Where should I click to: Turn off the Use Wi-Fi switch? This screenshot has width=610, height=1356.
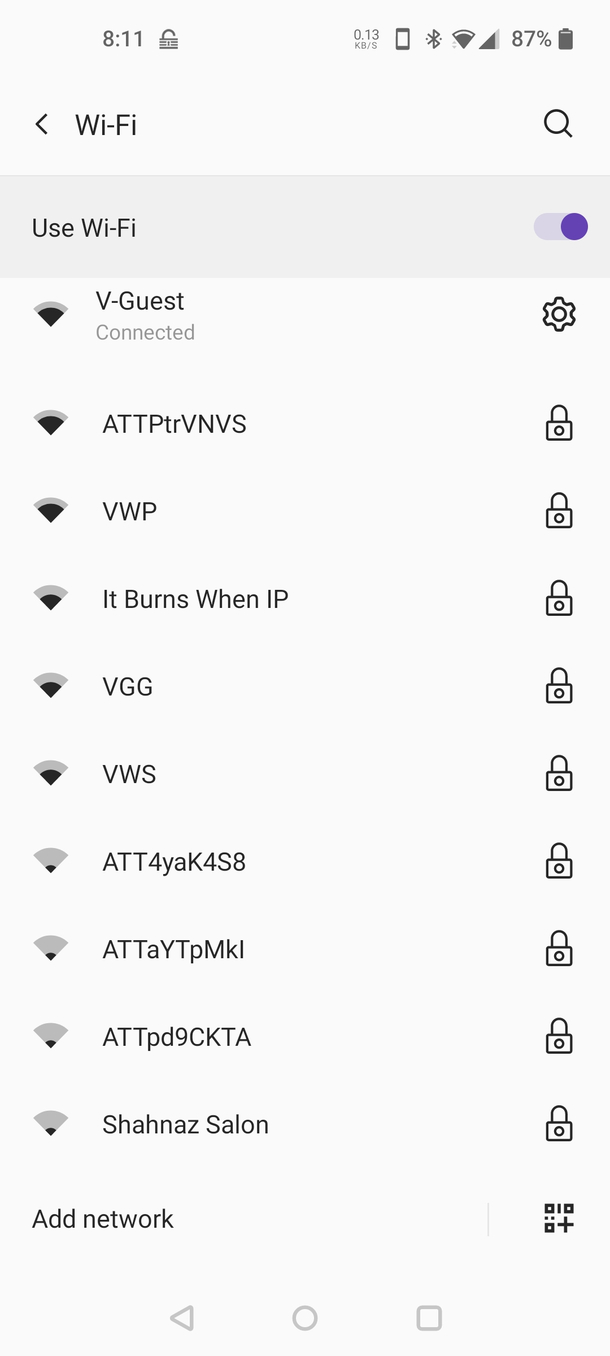(x=560, y=227)
